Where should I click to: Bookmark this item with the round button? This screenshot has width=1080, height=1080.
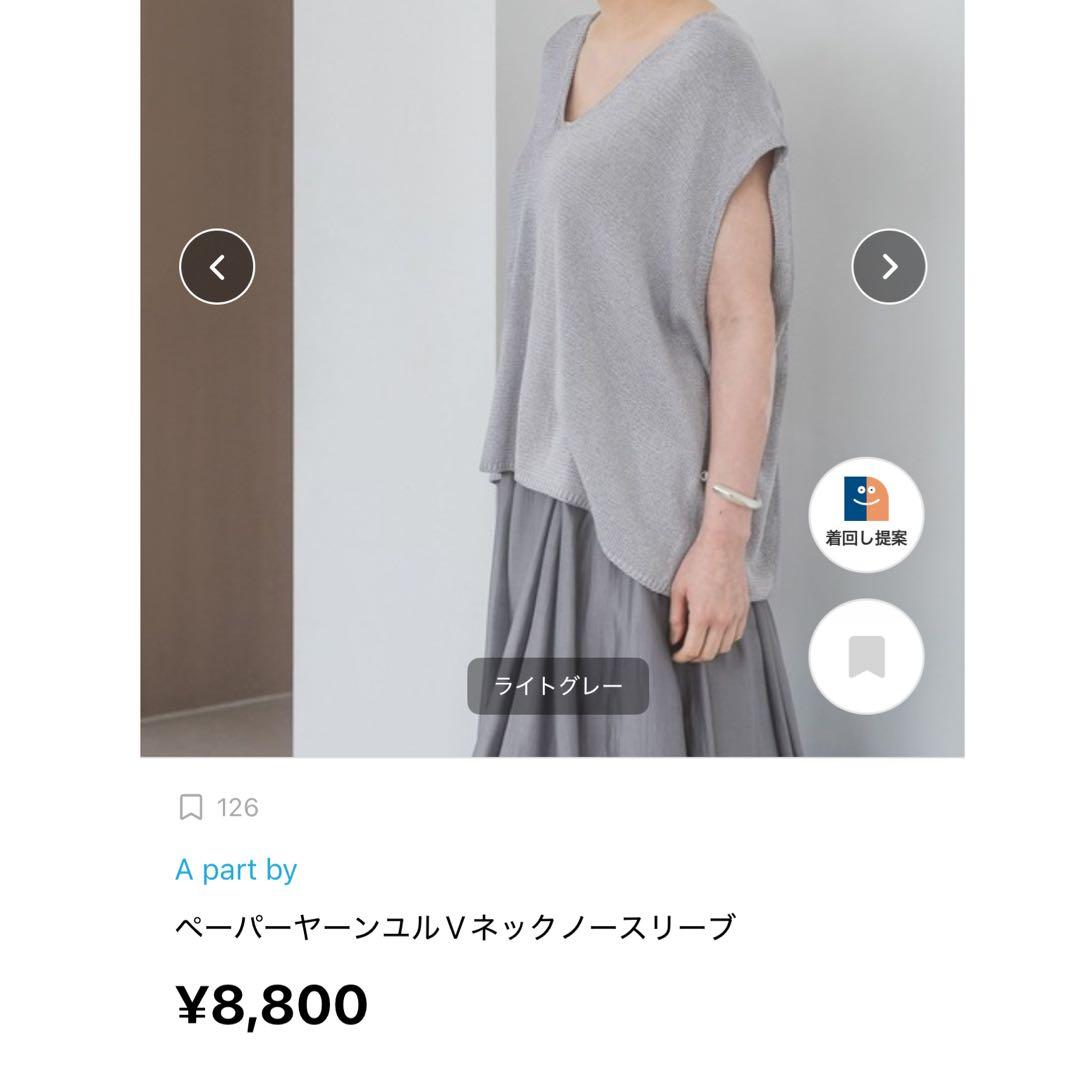click(x=866, y=656)
